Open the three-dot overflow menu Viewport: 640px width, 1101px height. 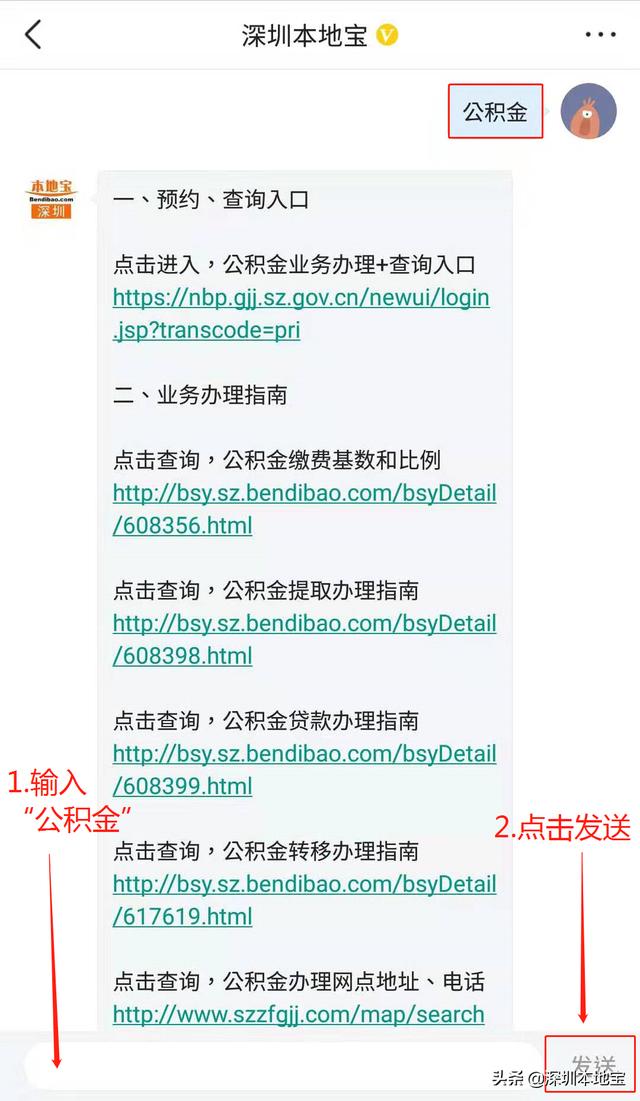coord(600,35)
